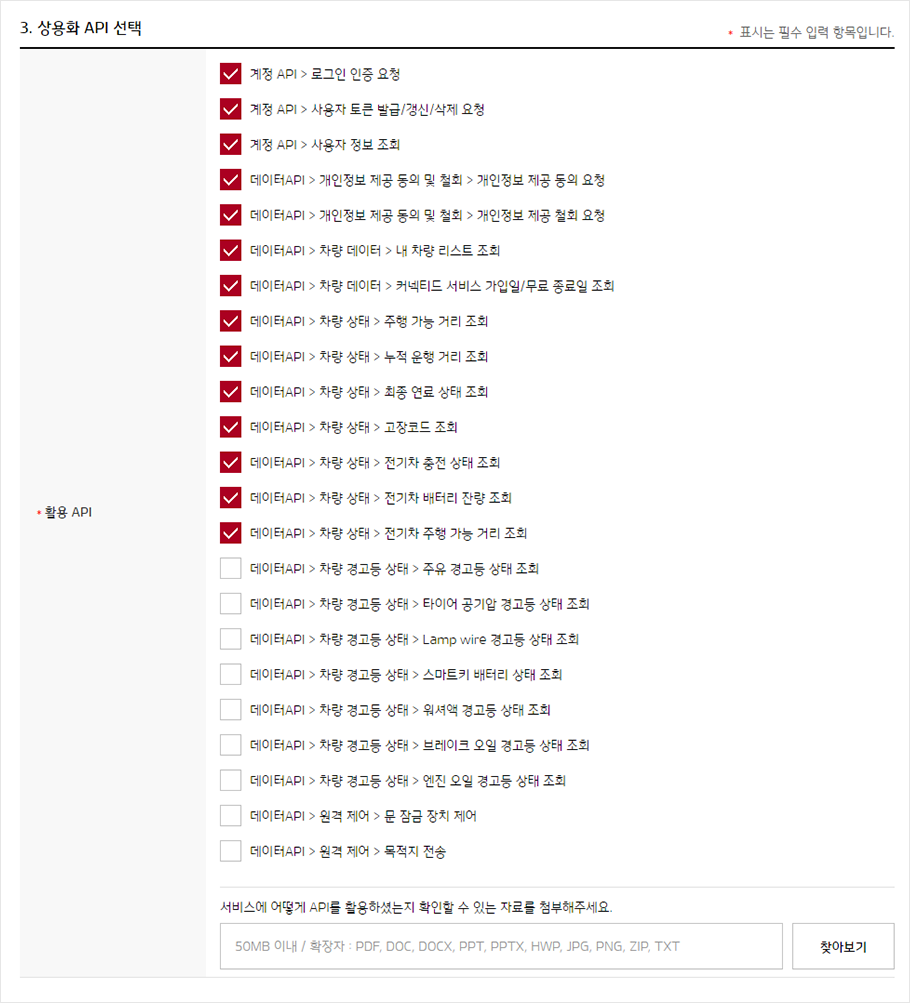Check 엔진 오일 경고등 상태 조회
Screen dimensions: 910x1003
click(231, 780)
